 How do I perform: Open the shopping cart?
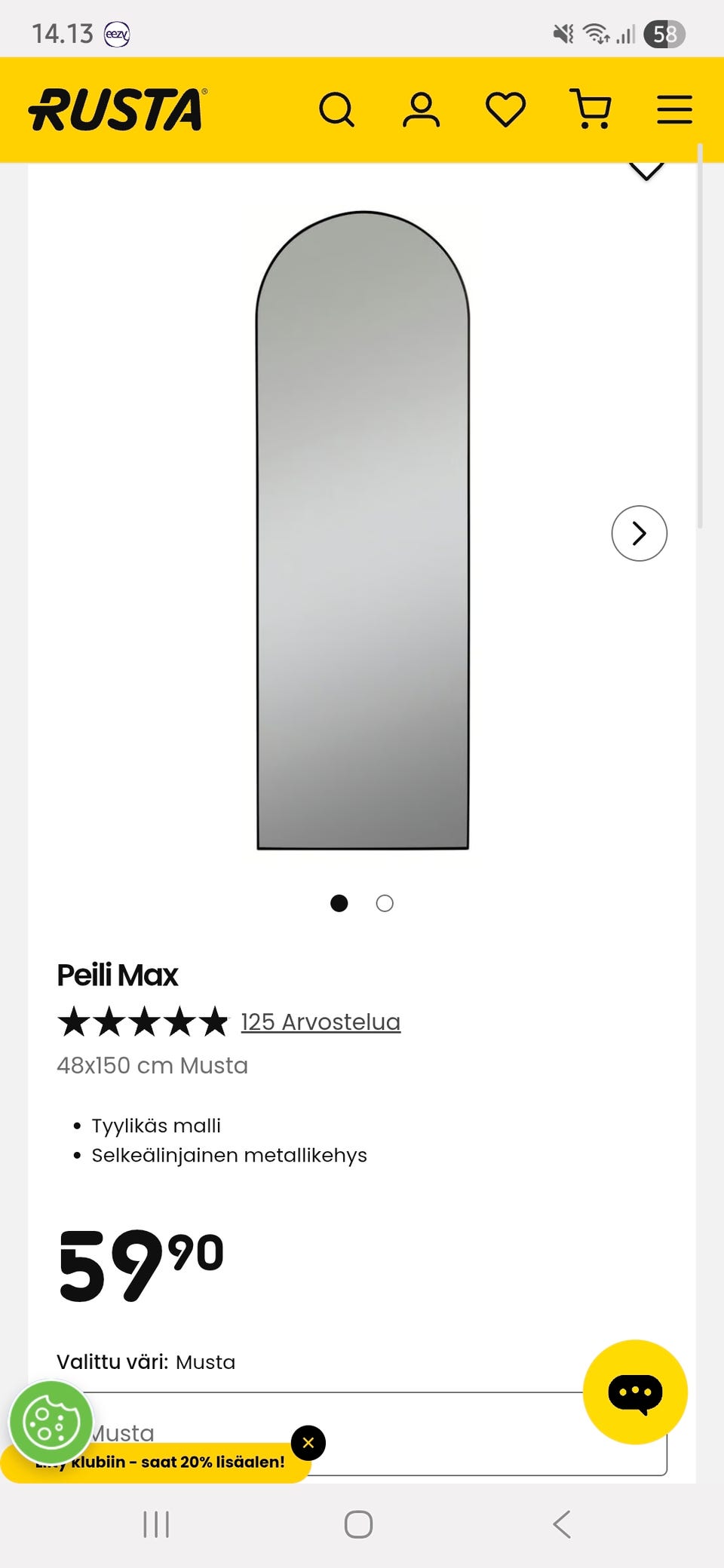[x=591, y=110]
